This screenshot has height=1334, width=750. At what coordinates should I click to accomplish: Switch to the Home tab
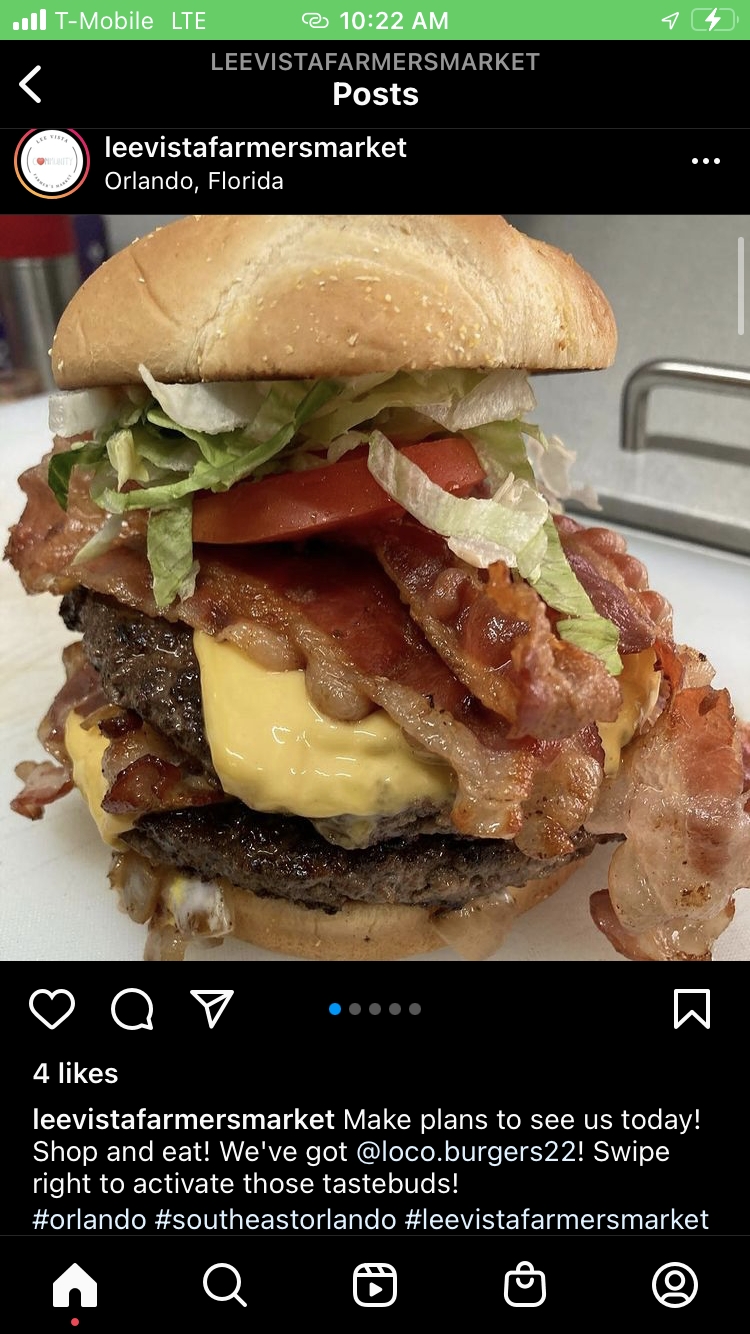75,1285
